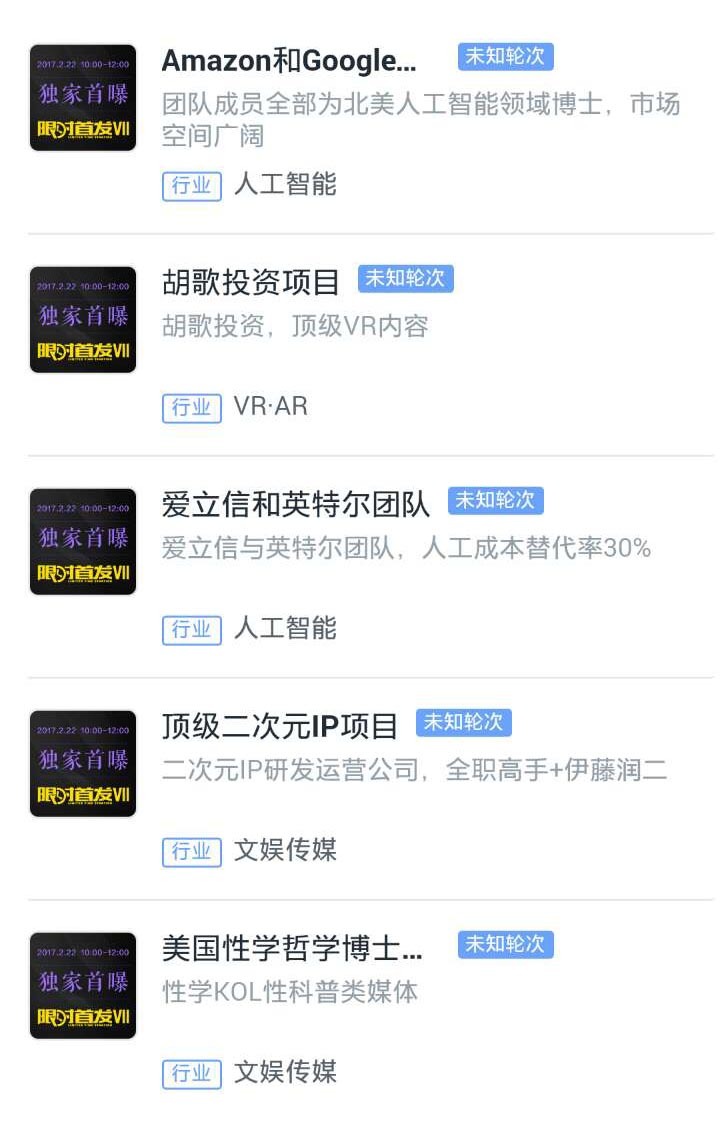Open the Amazon和Google project listing
The height and width of the screenshot is (1126, 720).
coord(289,61)
